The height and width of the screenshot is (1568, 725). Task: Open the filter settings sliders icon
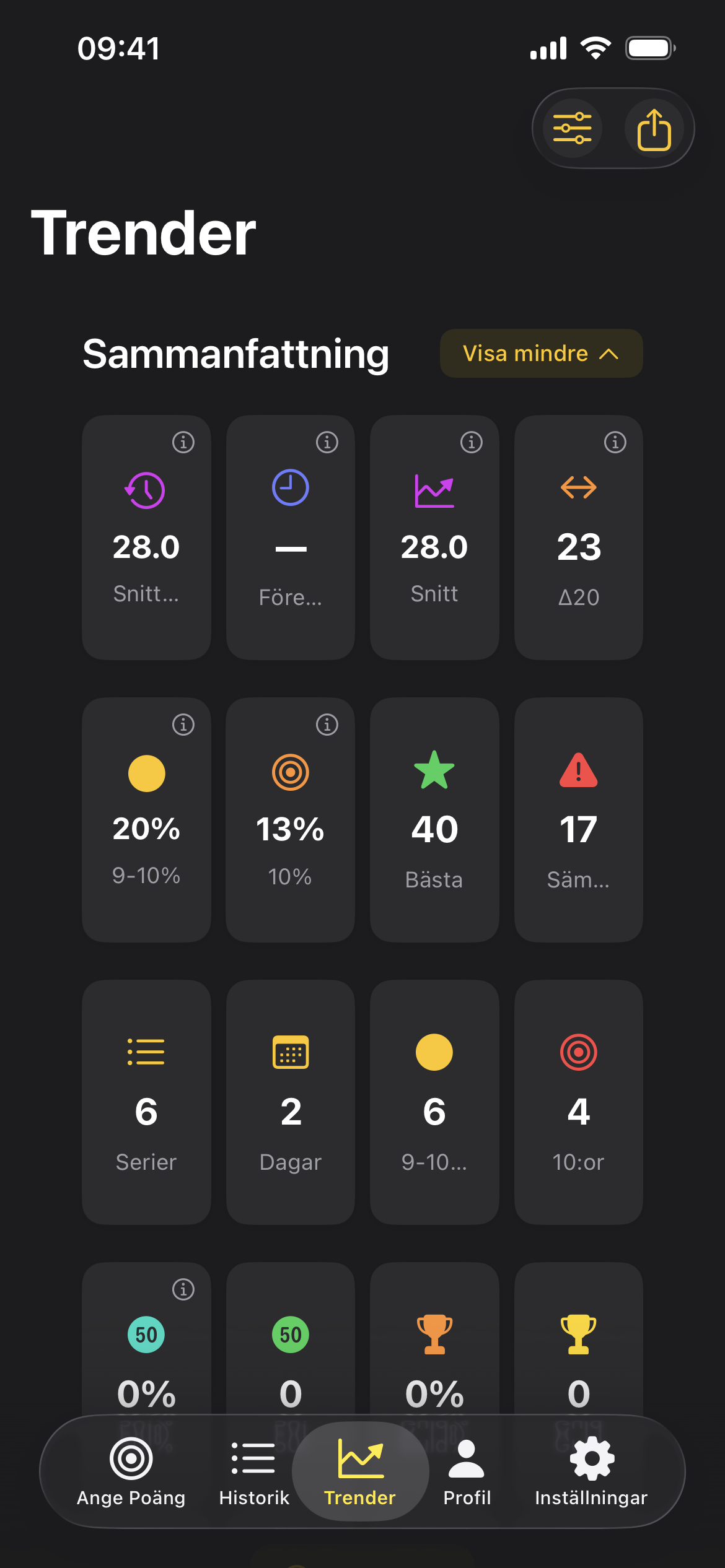572,128
